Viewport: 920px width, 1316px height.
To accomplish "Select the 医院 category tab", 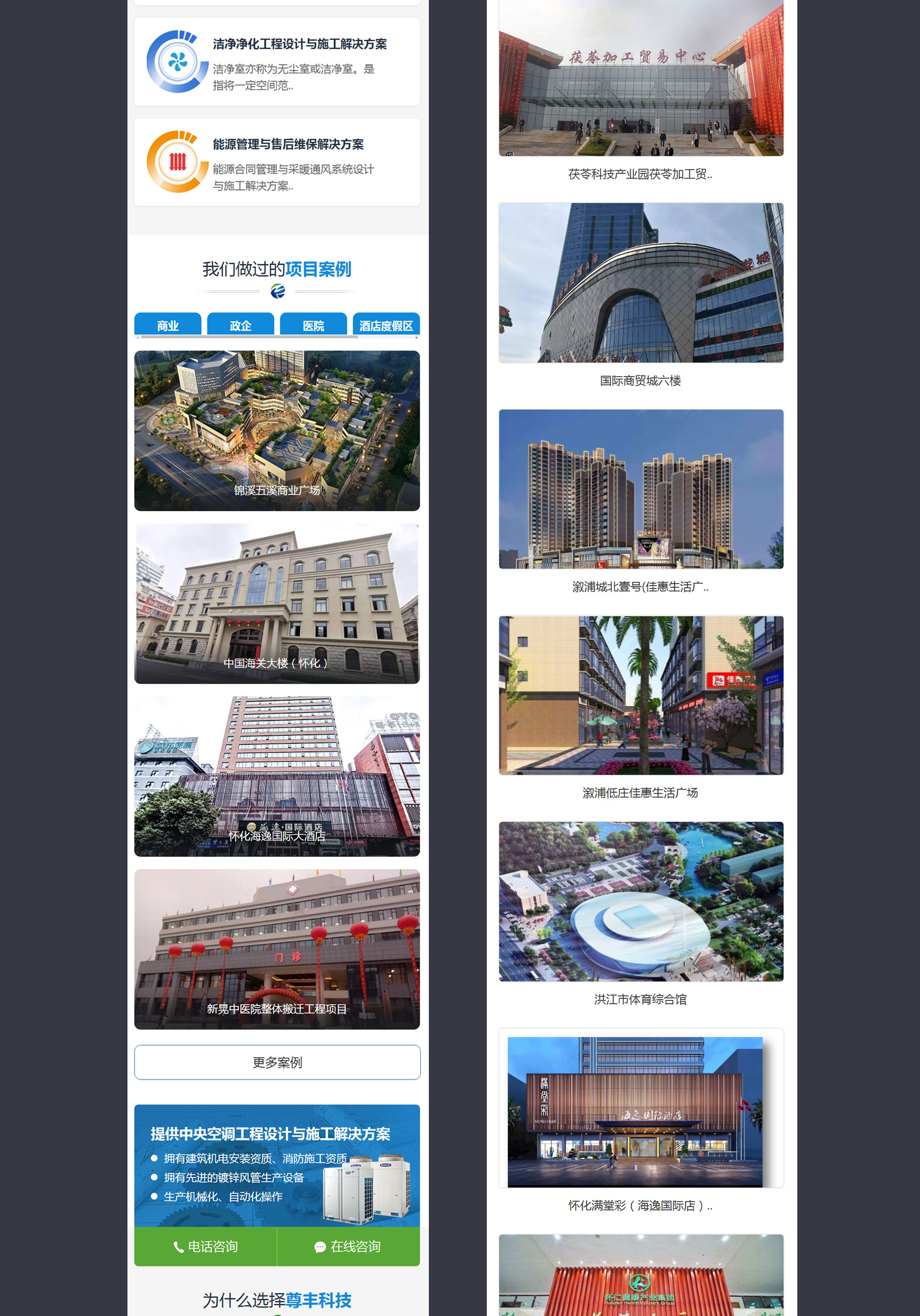I will 313,324.
